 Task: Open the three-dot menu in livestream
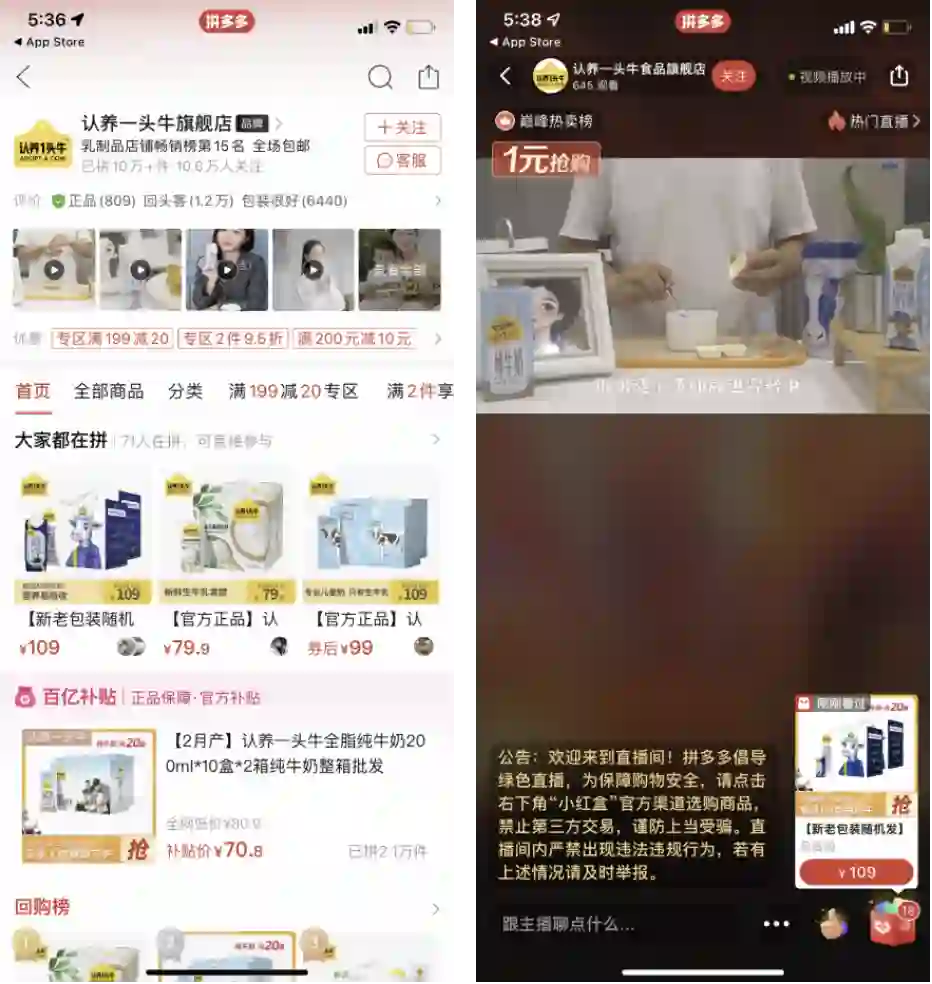(776, 924)
